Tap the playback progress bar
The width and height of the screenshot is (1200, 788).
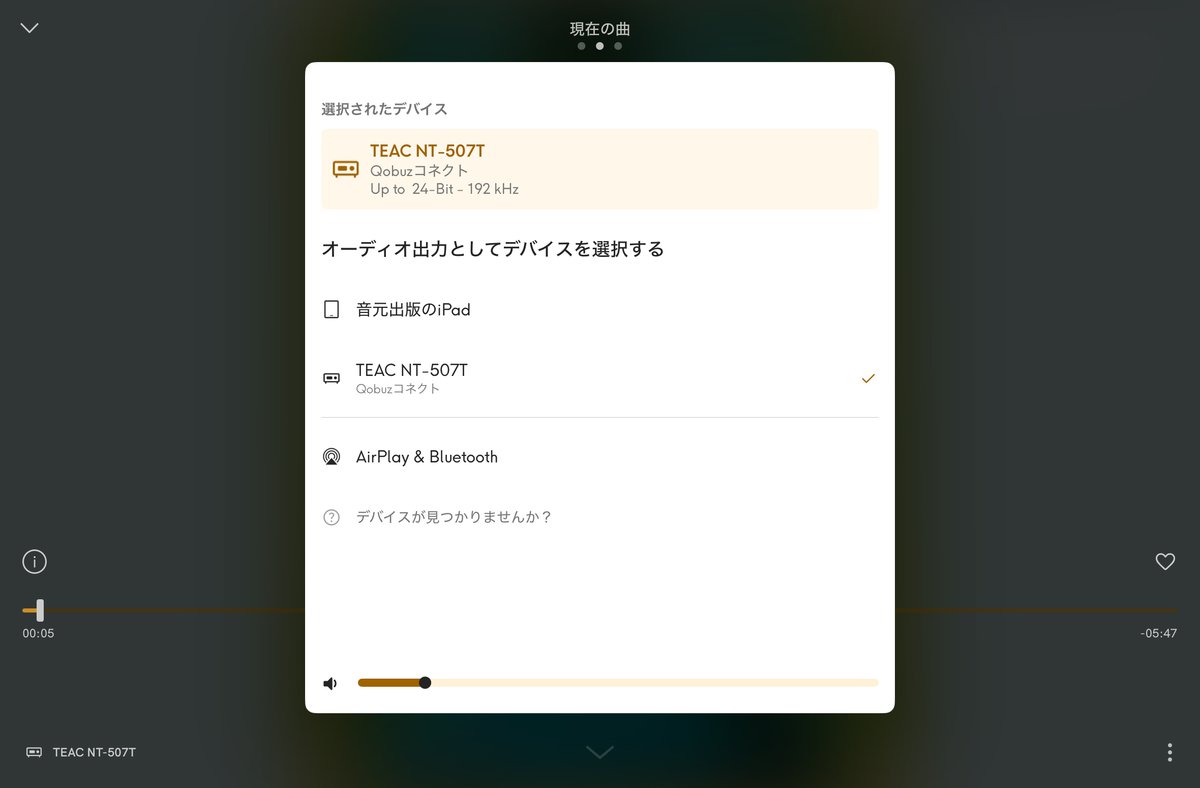600,610
